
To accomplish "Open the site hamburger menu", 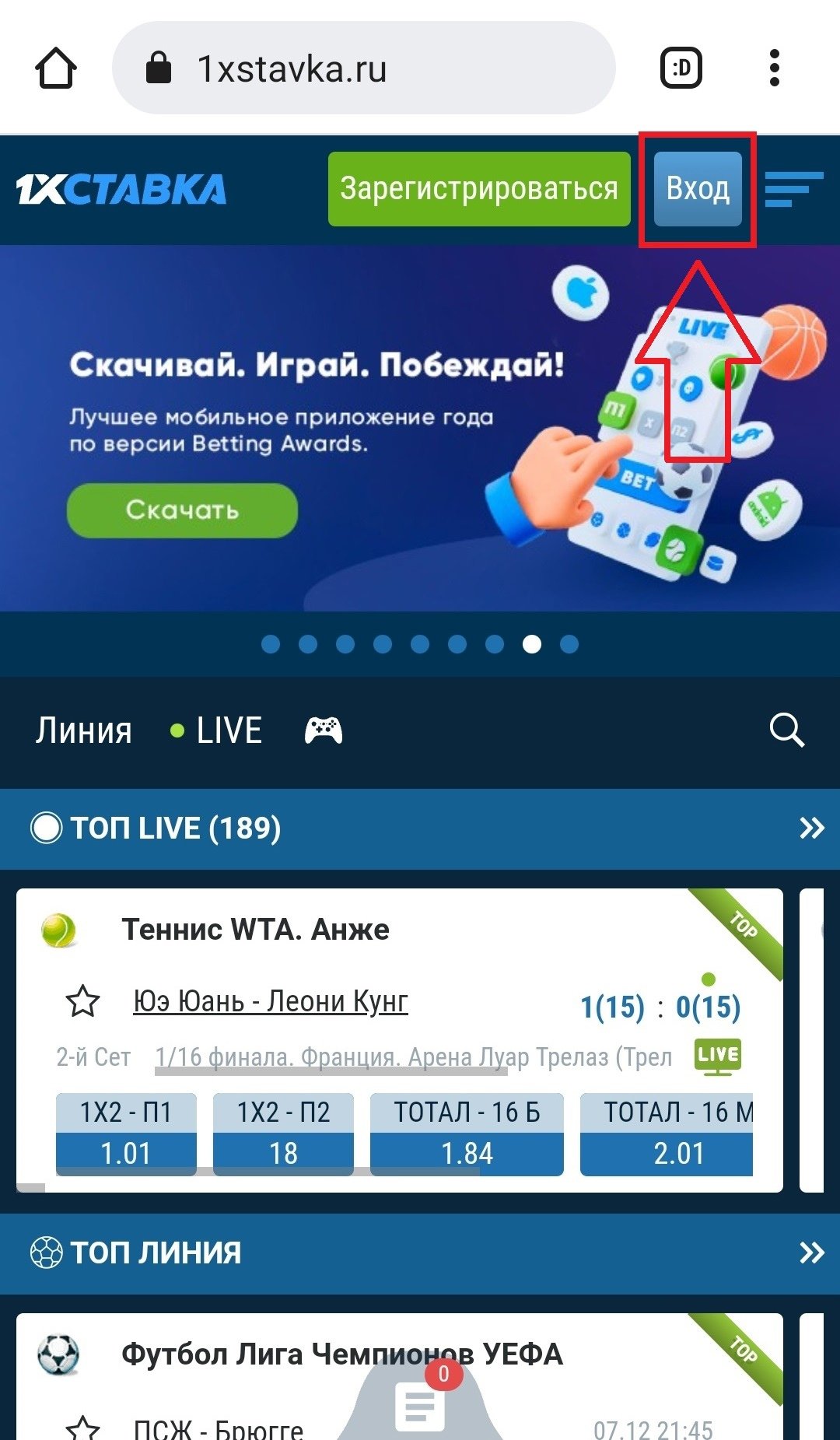I will point(793,189).
